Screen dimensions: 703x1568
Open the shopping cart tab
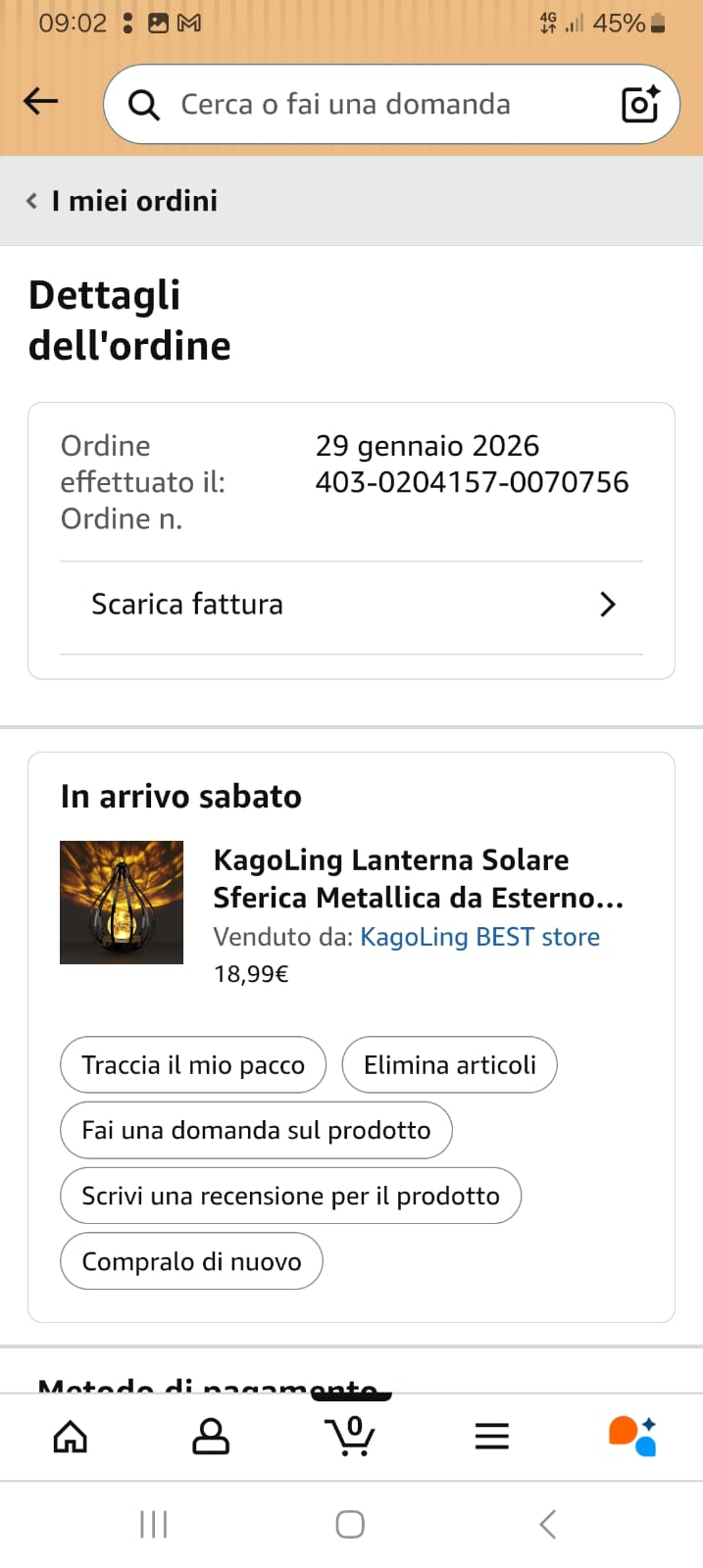coord(350,1437)
